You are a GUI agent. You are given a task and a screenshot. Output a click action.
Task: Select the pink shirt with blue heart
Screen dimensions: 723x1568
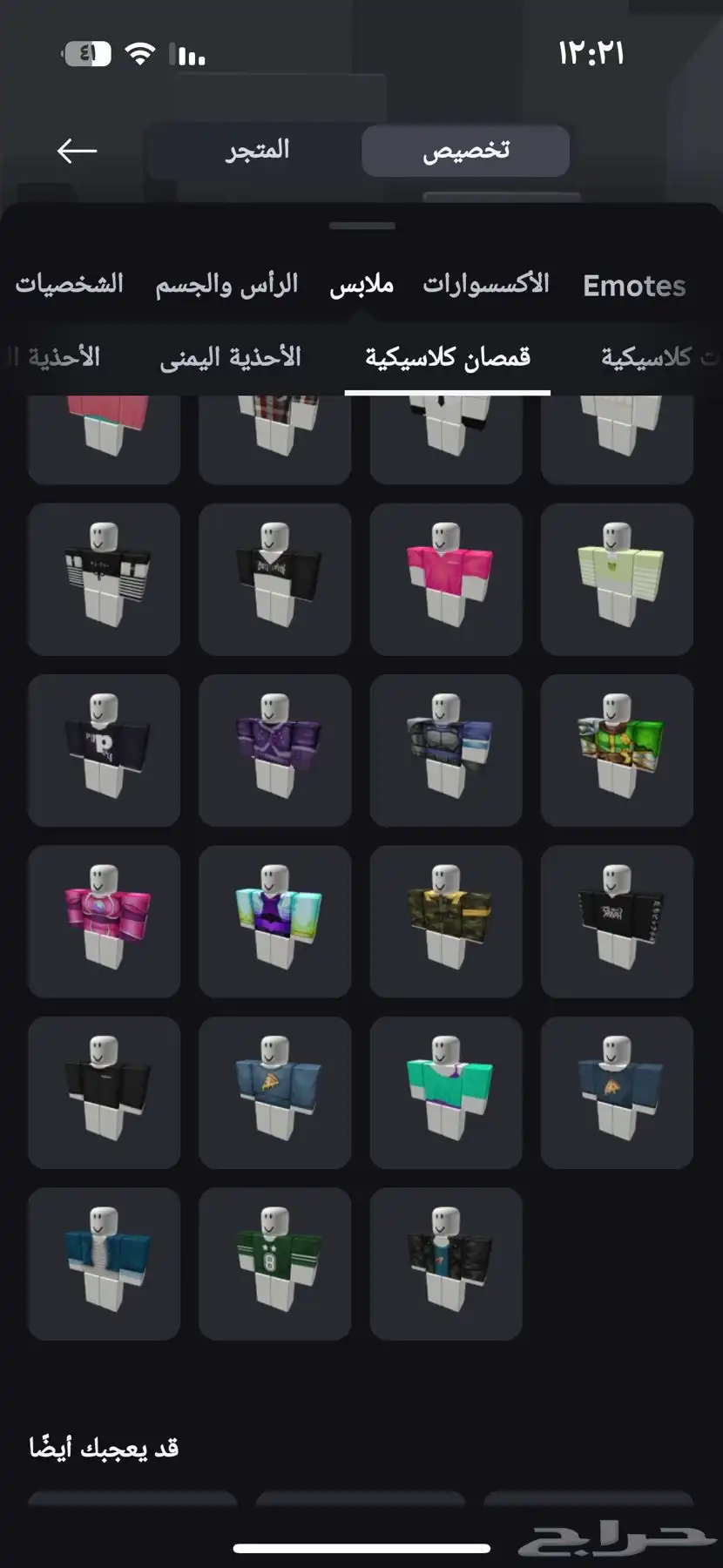pos(104,921)
